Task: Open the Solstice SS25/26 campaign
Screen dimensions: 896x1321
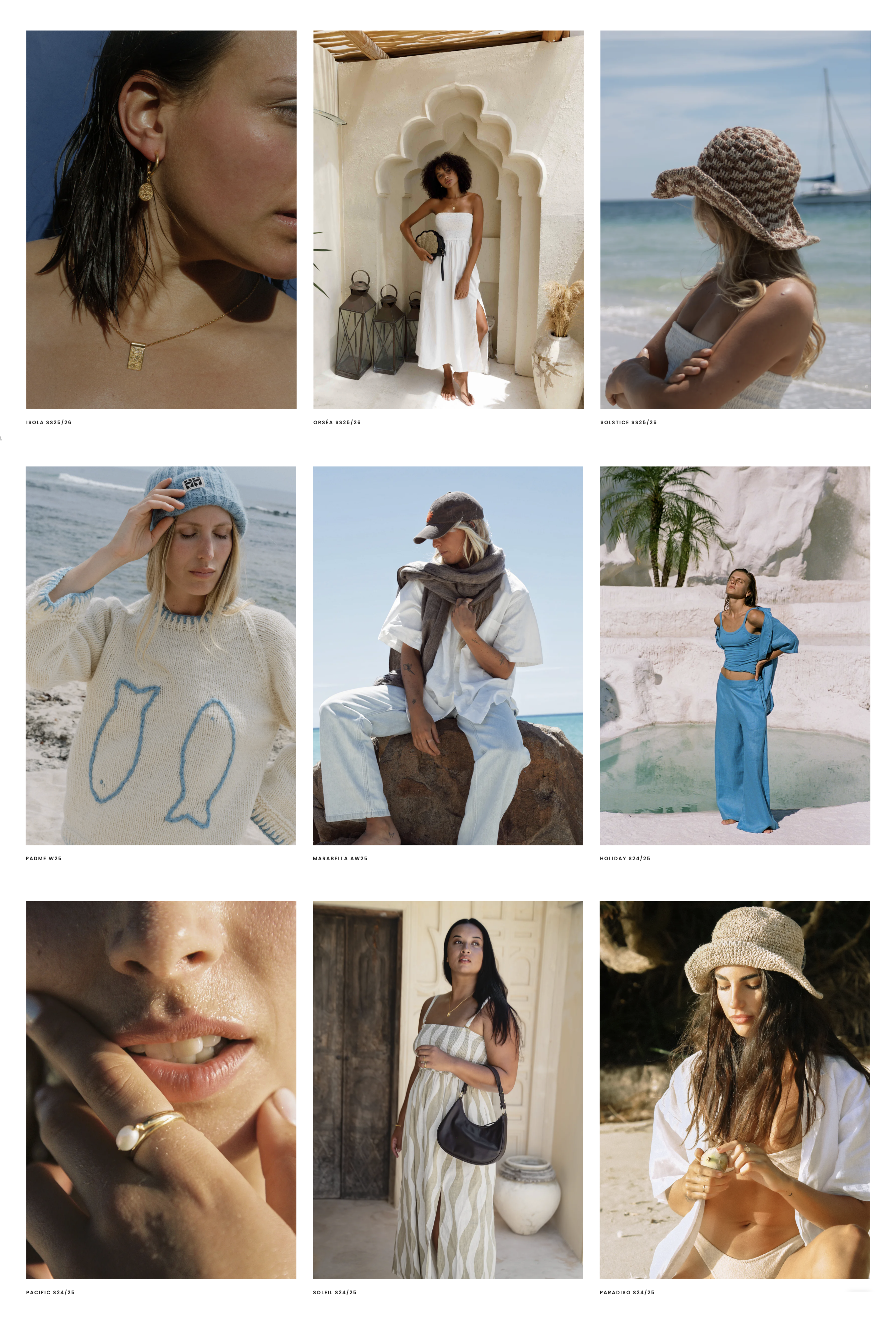Action: click(735, 220)
